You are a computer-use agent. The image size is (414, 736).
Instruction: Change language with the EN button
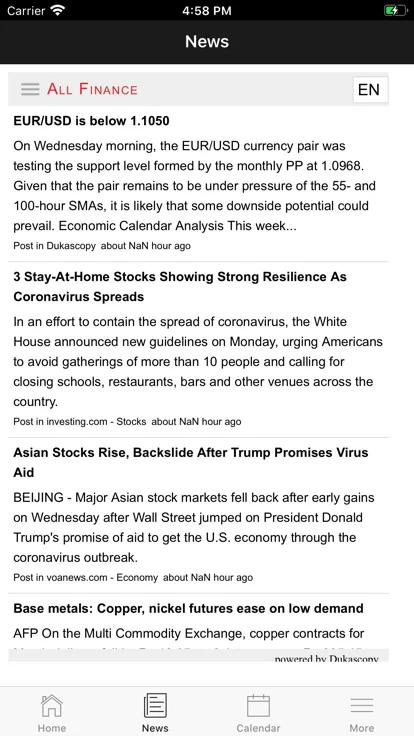pyautogui.click(x=370, y=89)
